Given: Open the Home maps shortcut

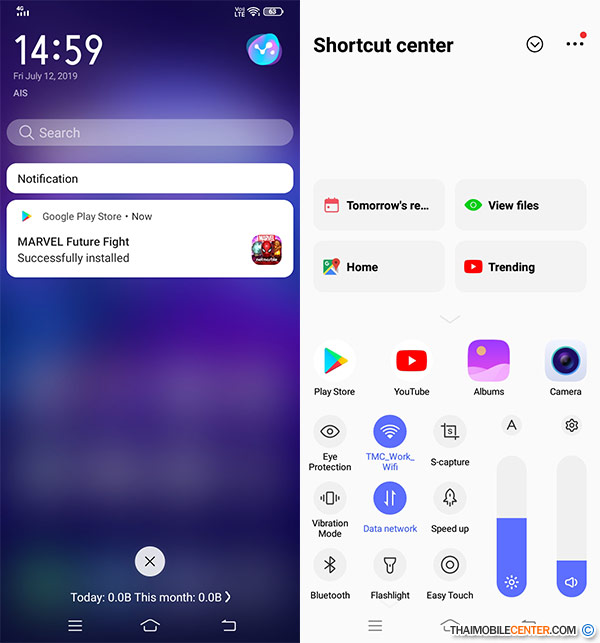Looking at the screenshot, I should point(379,267).
